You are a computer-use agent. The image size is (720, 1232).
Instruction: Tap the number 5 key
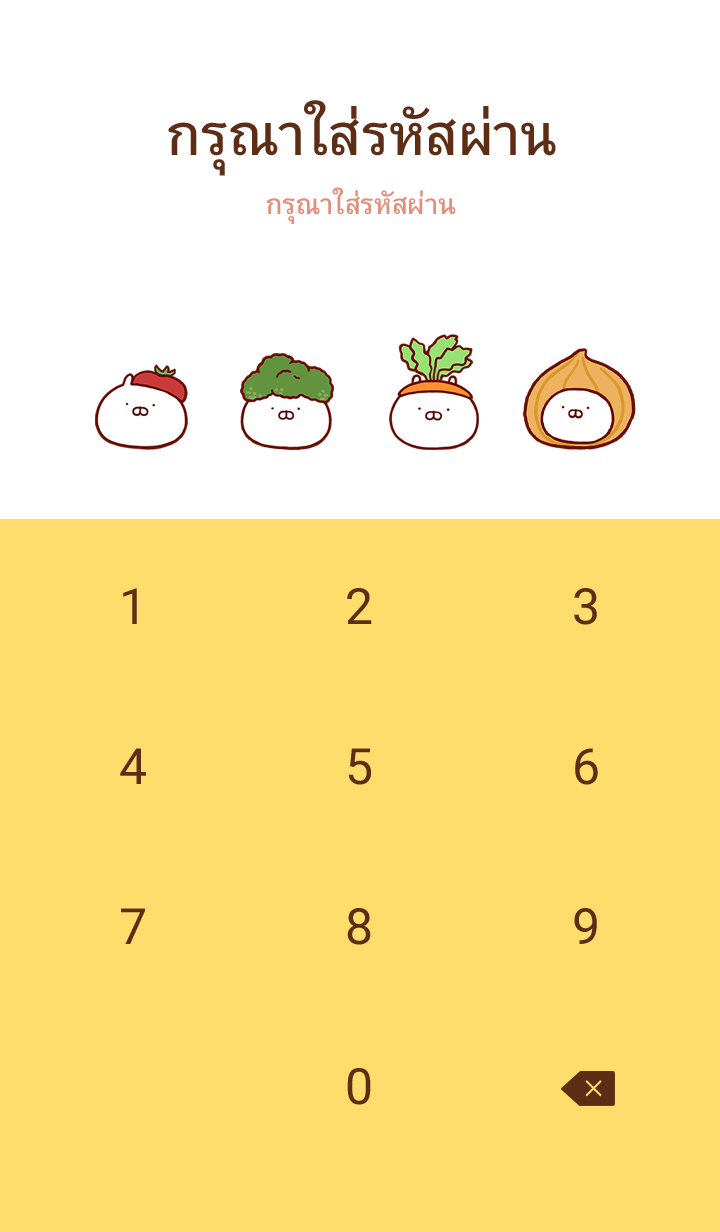(x=359, y=767)
